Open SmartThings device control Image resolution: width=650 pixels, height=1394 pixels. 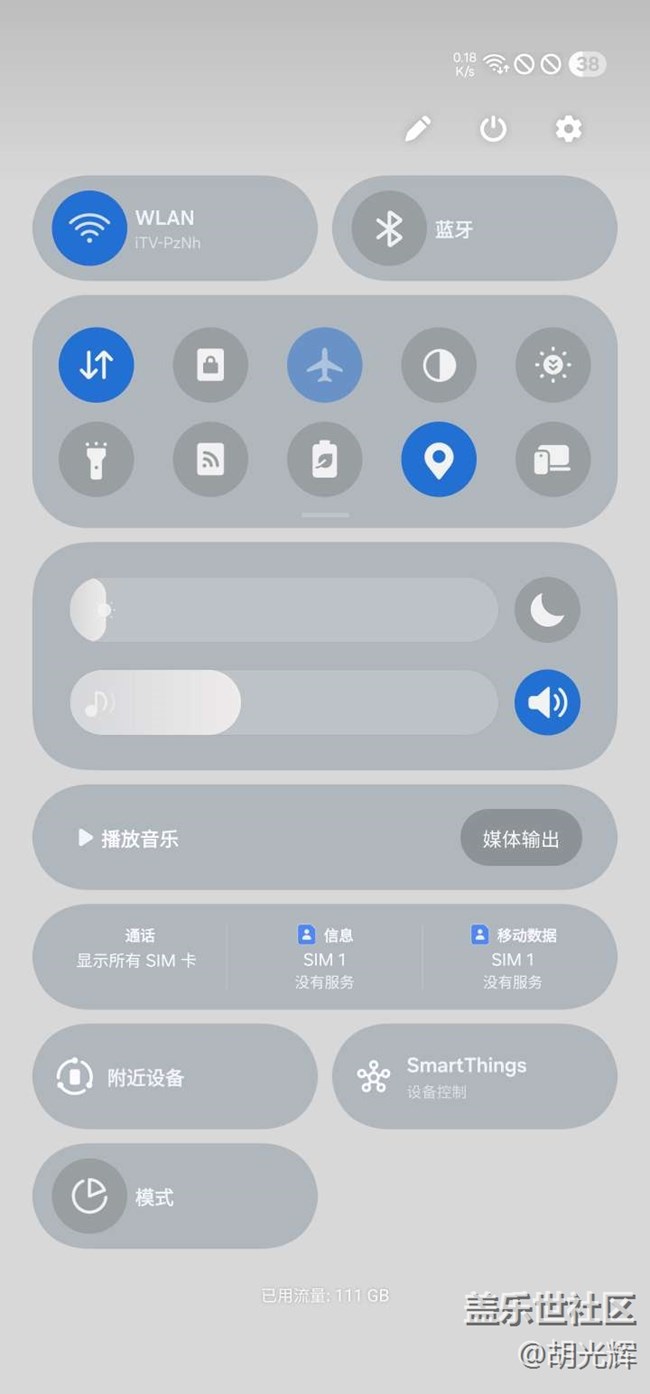(x=474, y=1077)
